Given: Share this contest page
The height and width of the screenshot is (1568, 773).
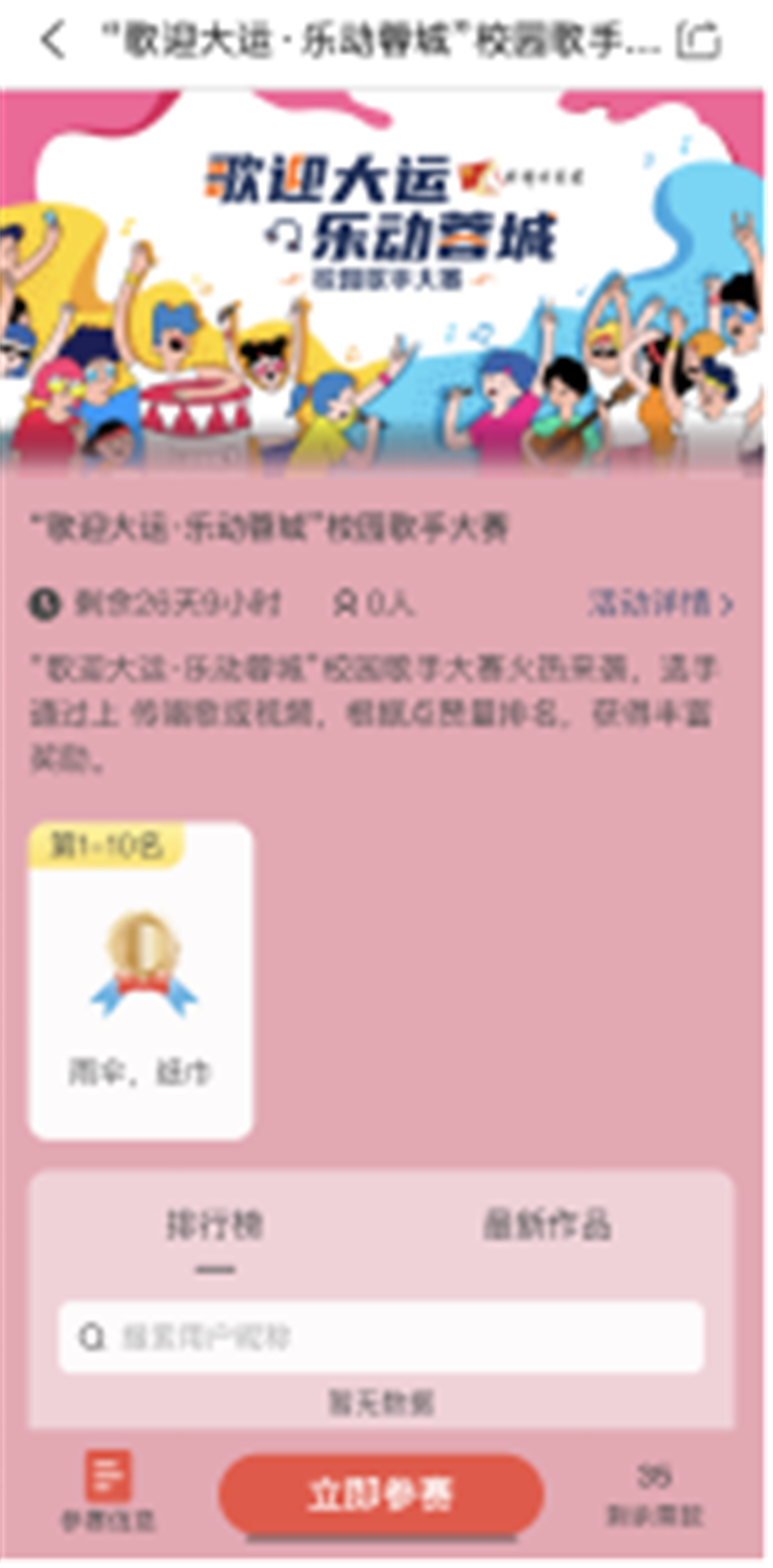Looking at the screenshot, I should (699, 40).
